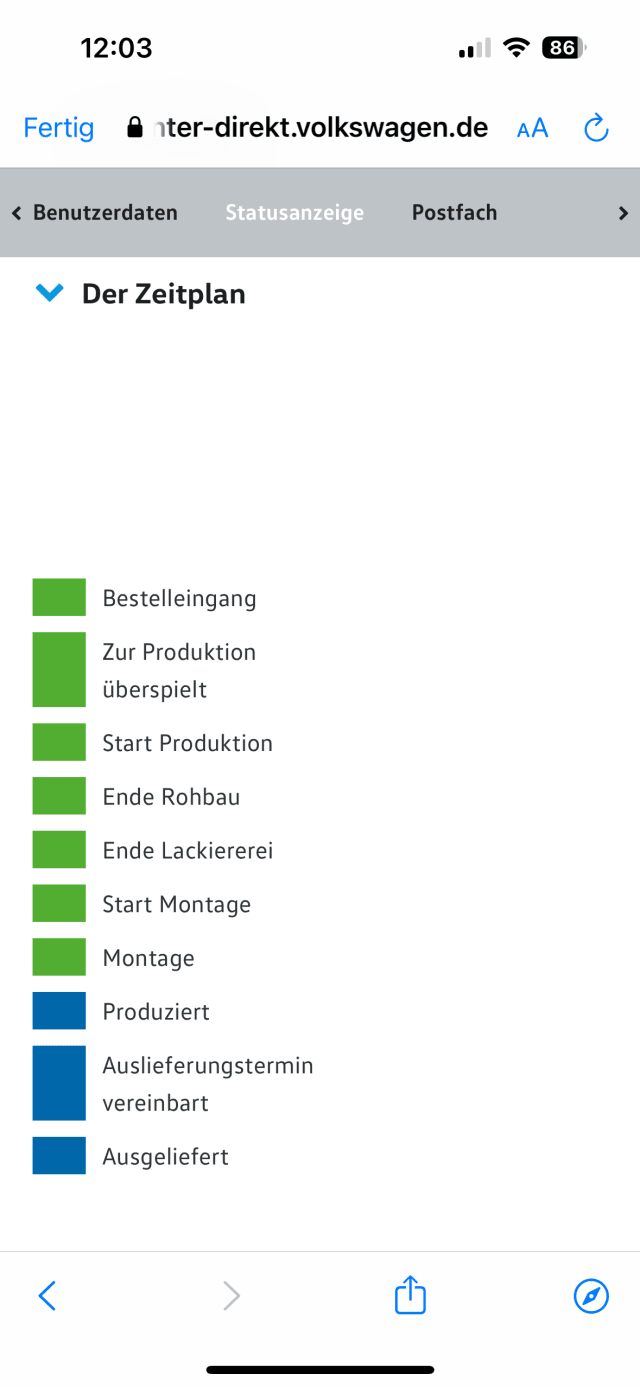The width and height of the screenshot is (640, 1387).
Task: Share this page
Action: (x=410, y=1296)
